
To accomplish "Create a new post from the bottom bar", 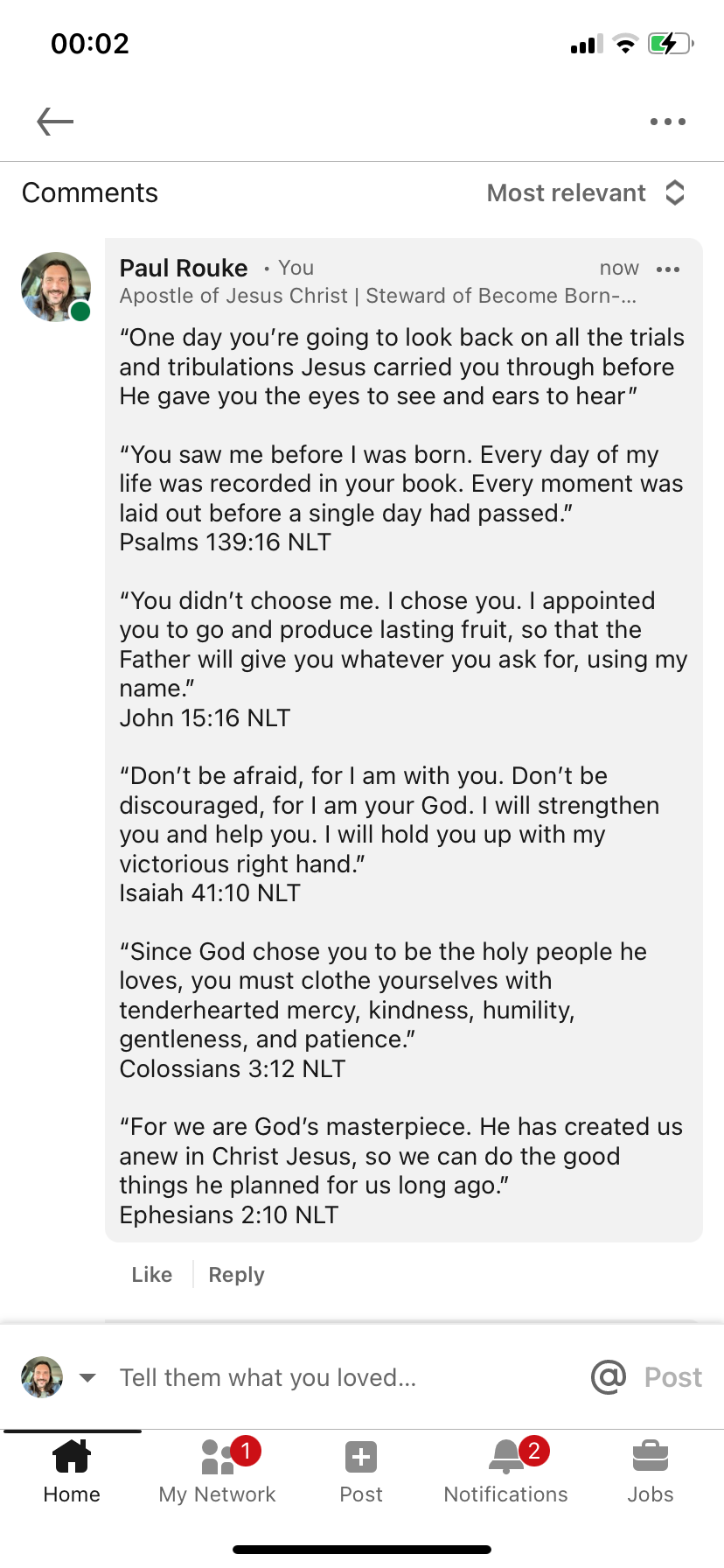I will [361, 1472].
